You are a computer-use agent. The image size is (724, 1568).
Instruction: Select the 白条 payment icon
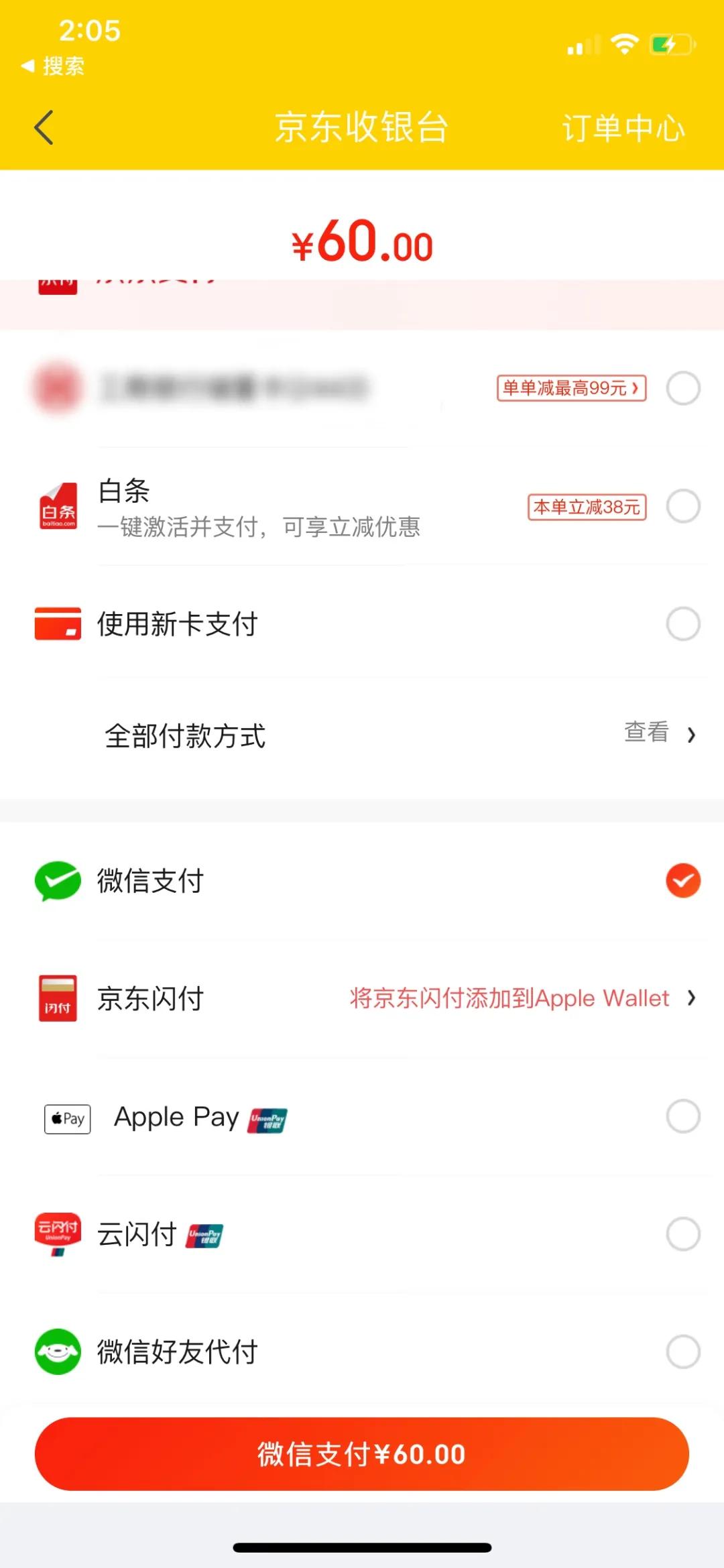coord(57,507)
